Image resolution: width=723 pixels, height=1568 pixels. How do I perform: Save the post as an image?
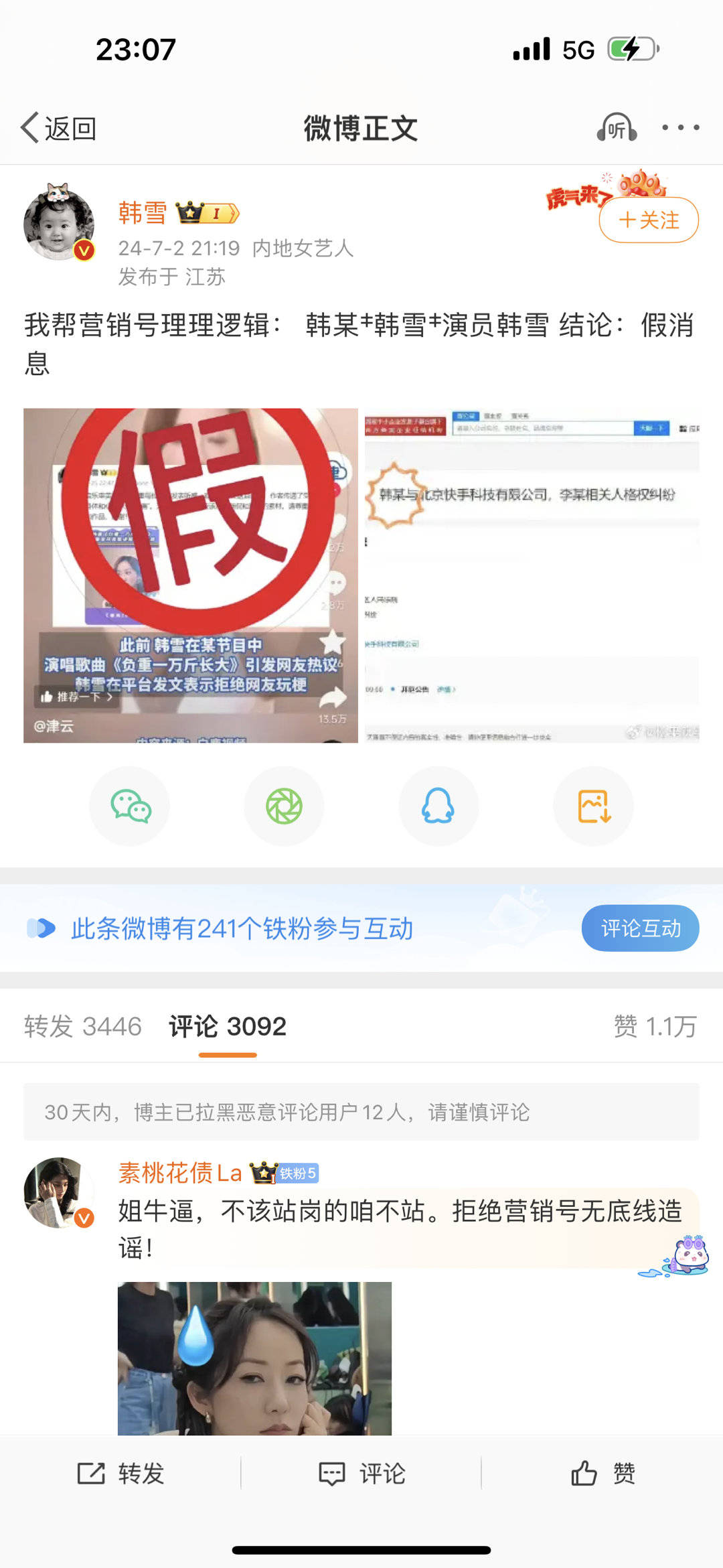pos(593,806)
